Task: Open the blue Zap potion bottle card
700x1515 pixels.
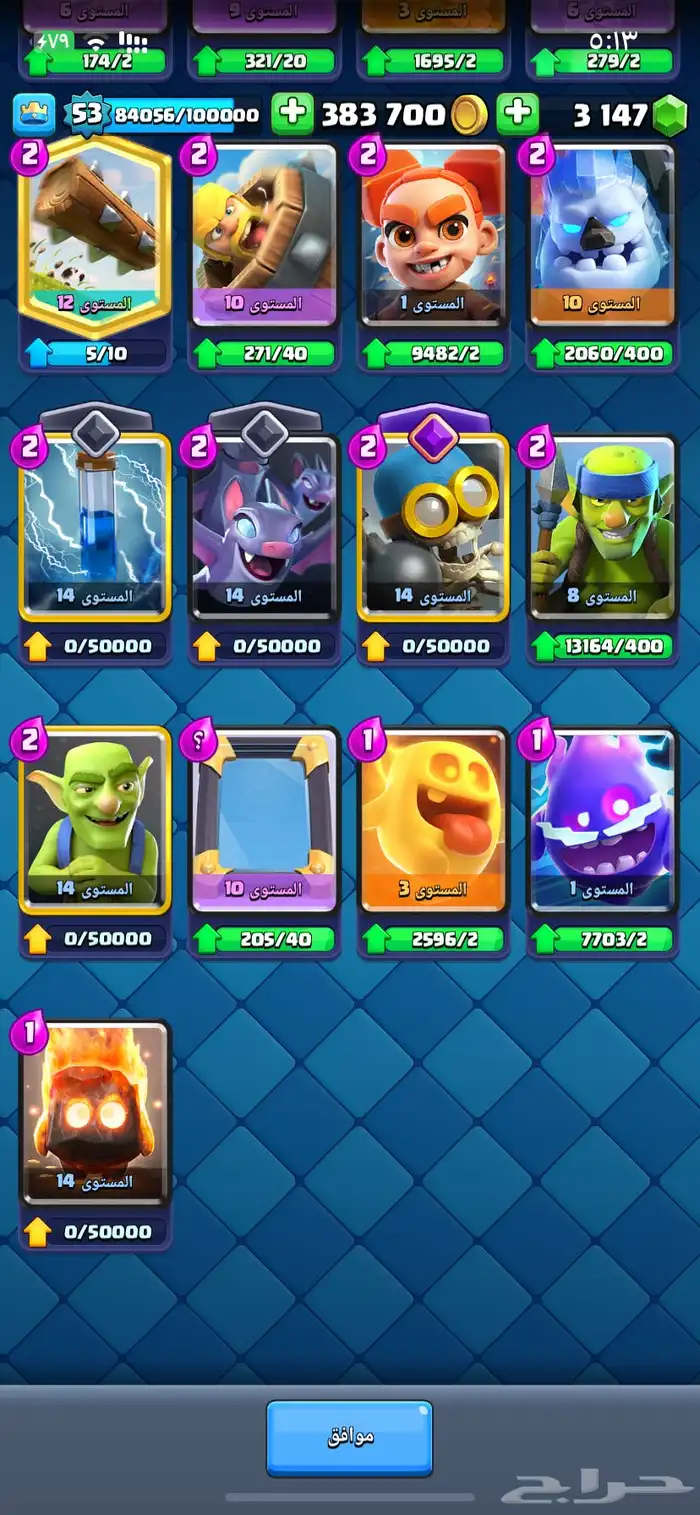Action: [x=95, y=527]
